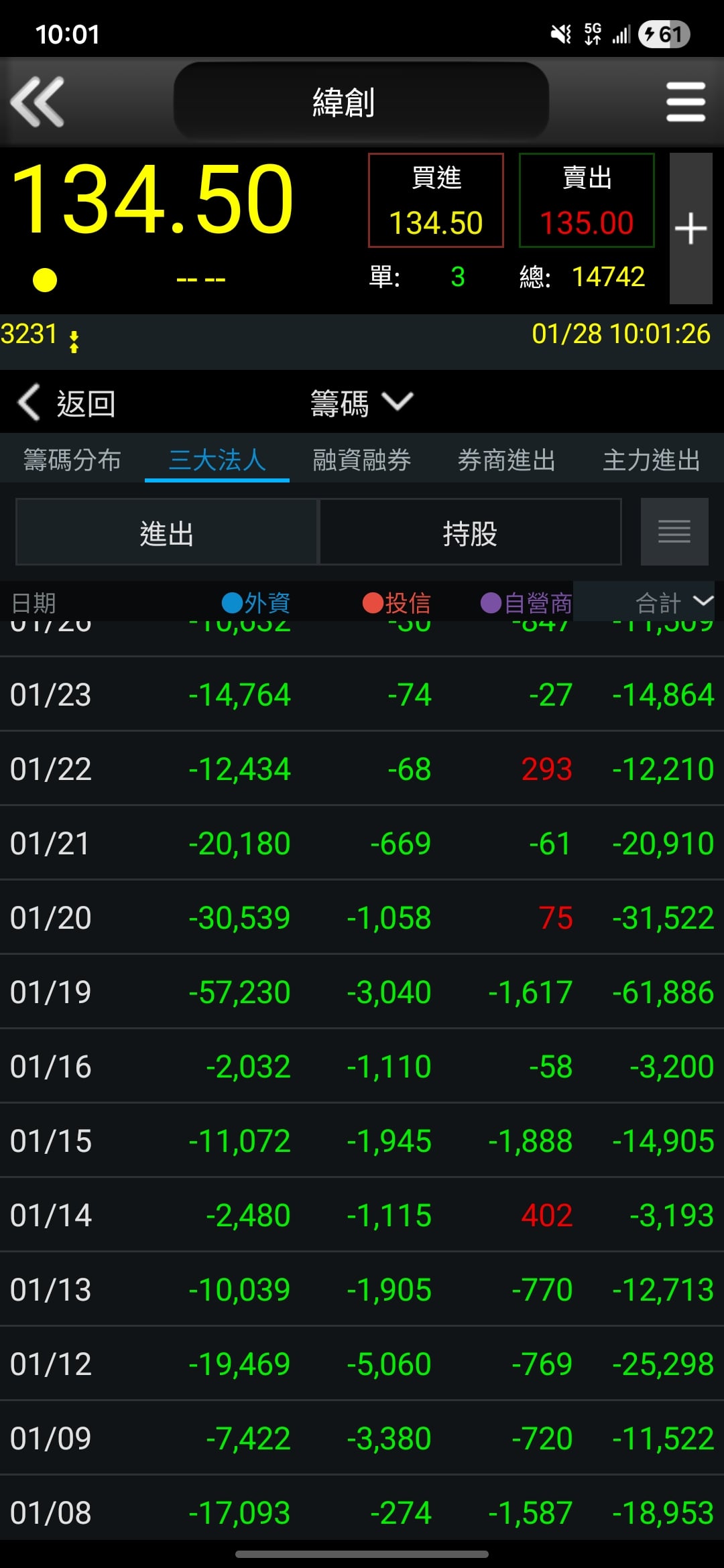The height and width of the screenshot is (1568, 724).
Task: Tap the list view toggle icon
Action: point(674,532)
